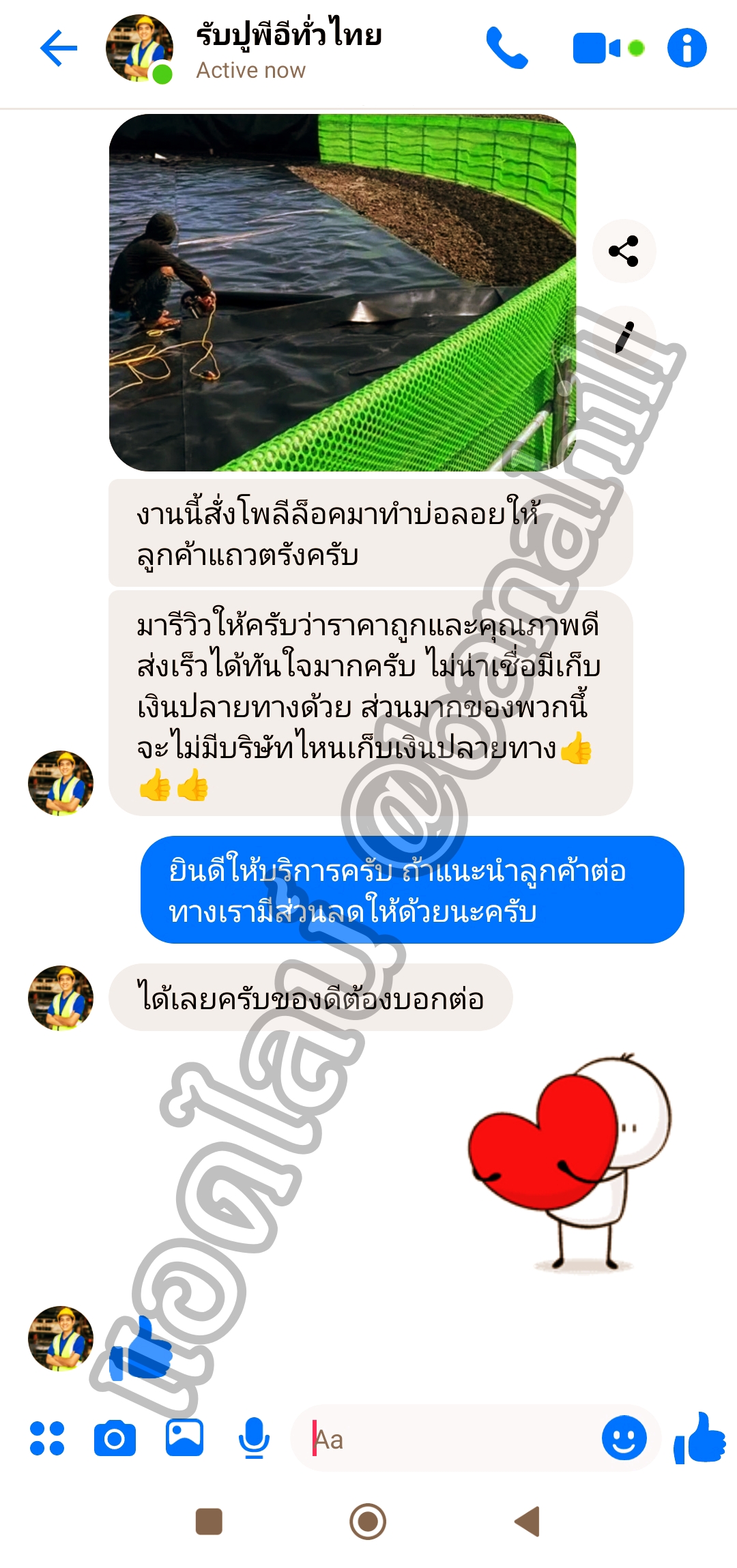
Task: Start a voice call
Action: pyautogui.click(x=507, y=48)
